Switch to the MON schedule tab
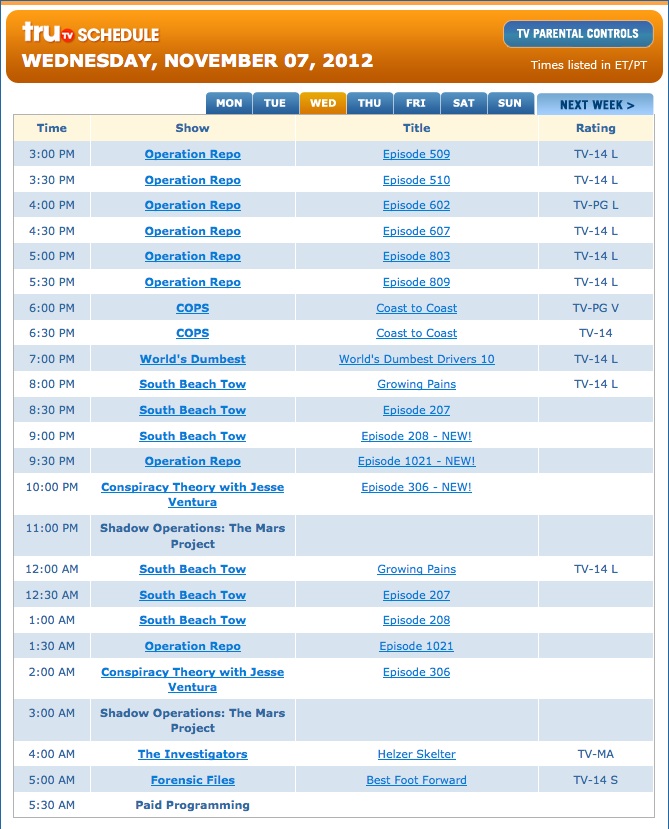 click(x=229, y=104)
